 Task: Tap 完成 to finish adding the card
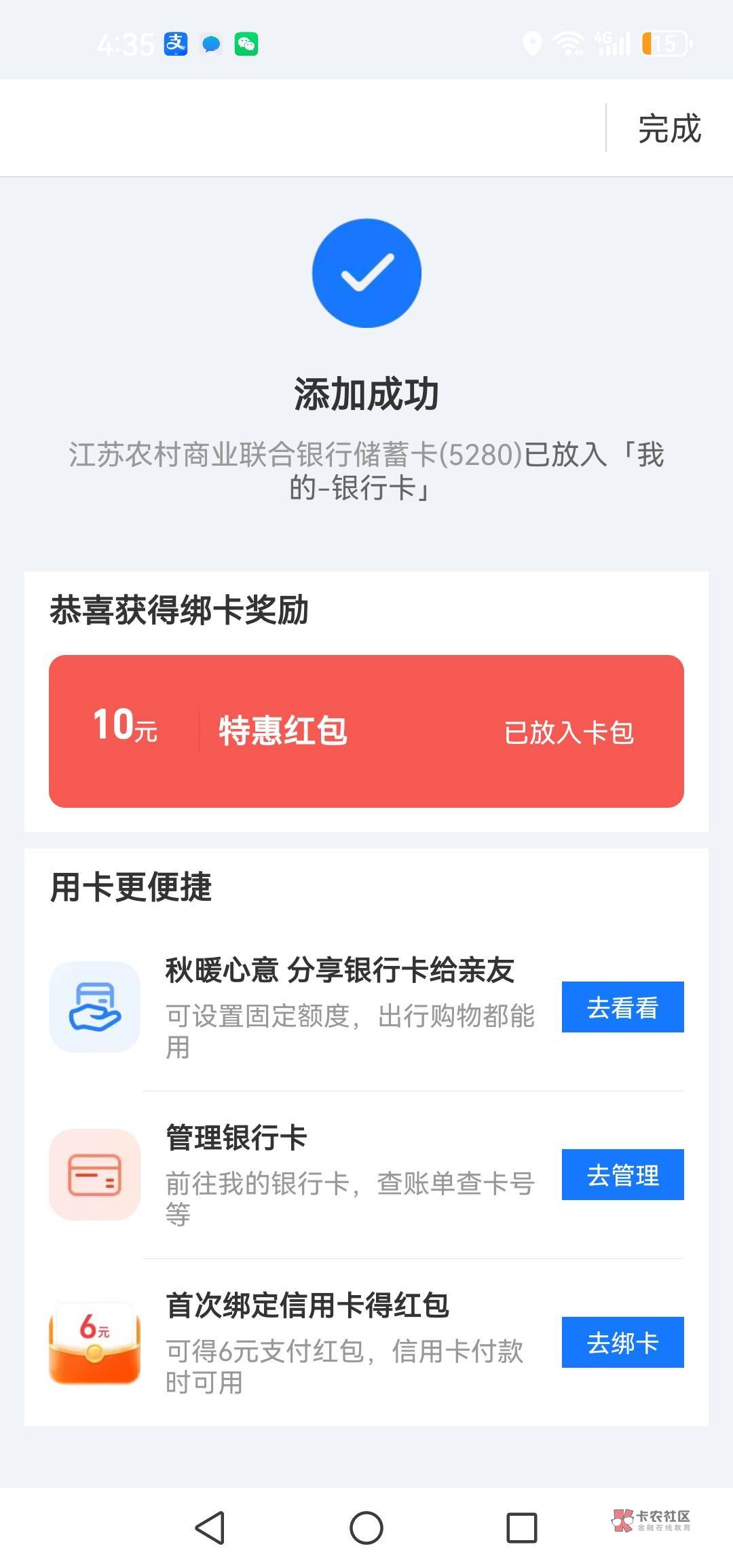click(669, 128)
